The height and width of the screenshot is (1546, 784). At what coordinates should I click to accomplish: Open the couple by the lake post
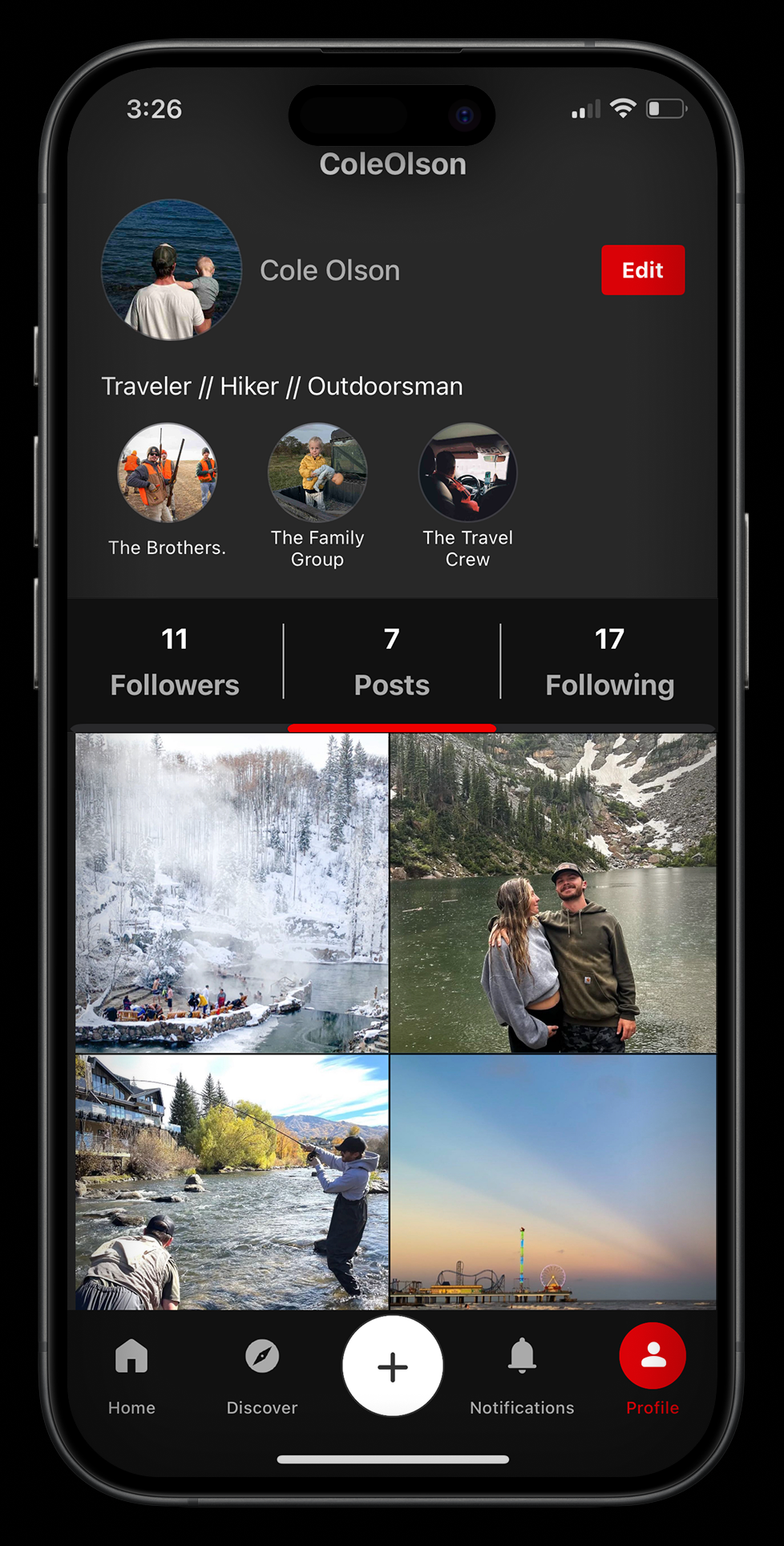pyautogui.click(x=553, y=892)
